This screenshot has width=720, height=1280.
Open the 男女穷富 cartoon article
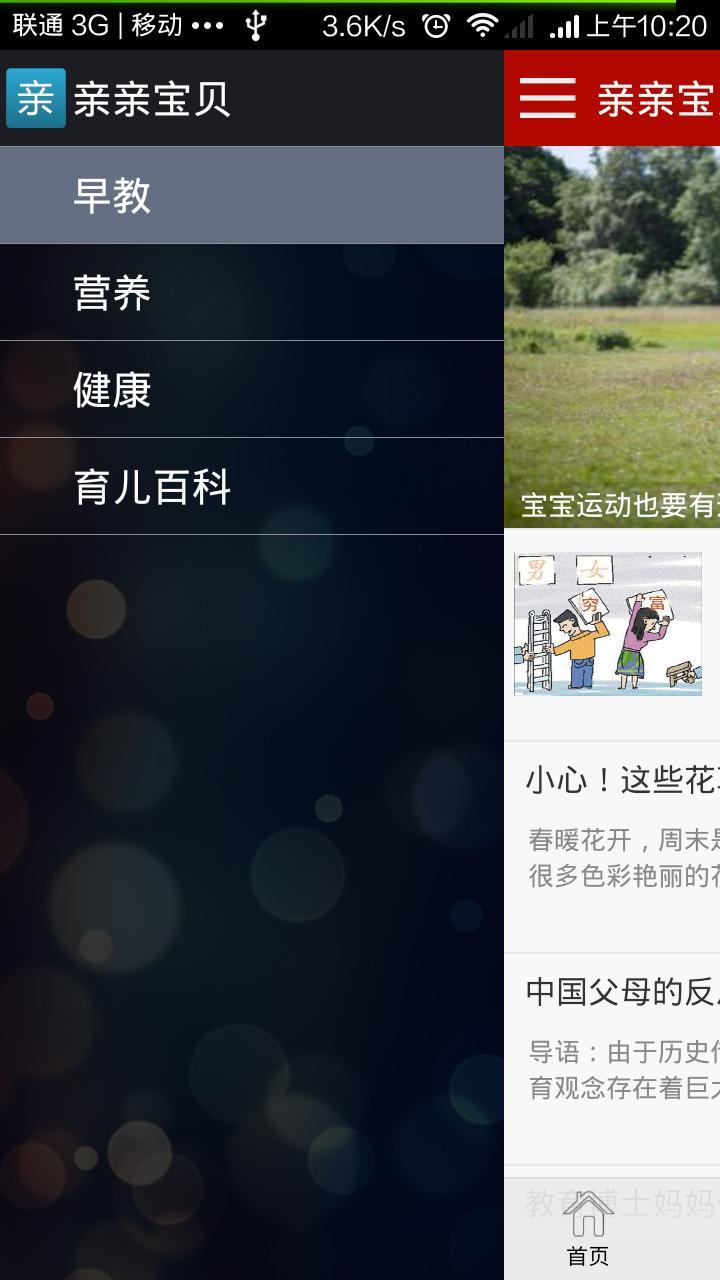(608, 624)
